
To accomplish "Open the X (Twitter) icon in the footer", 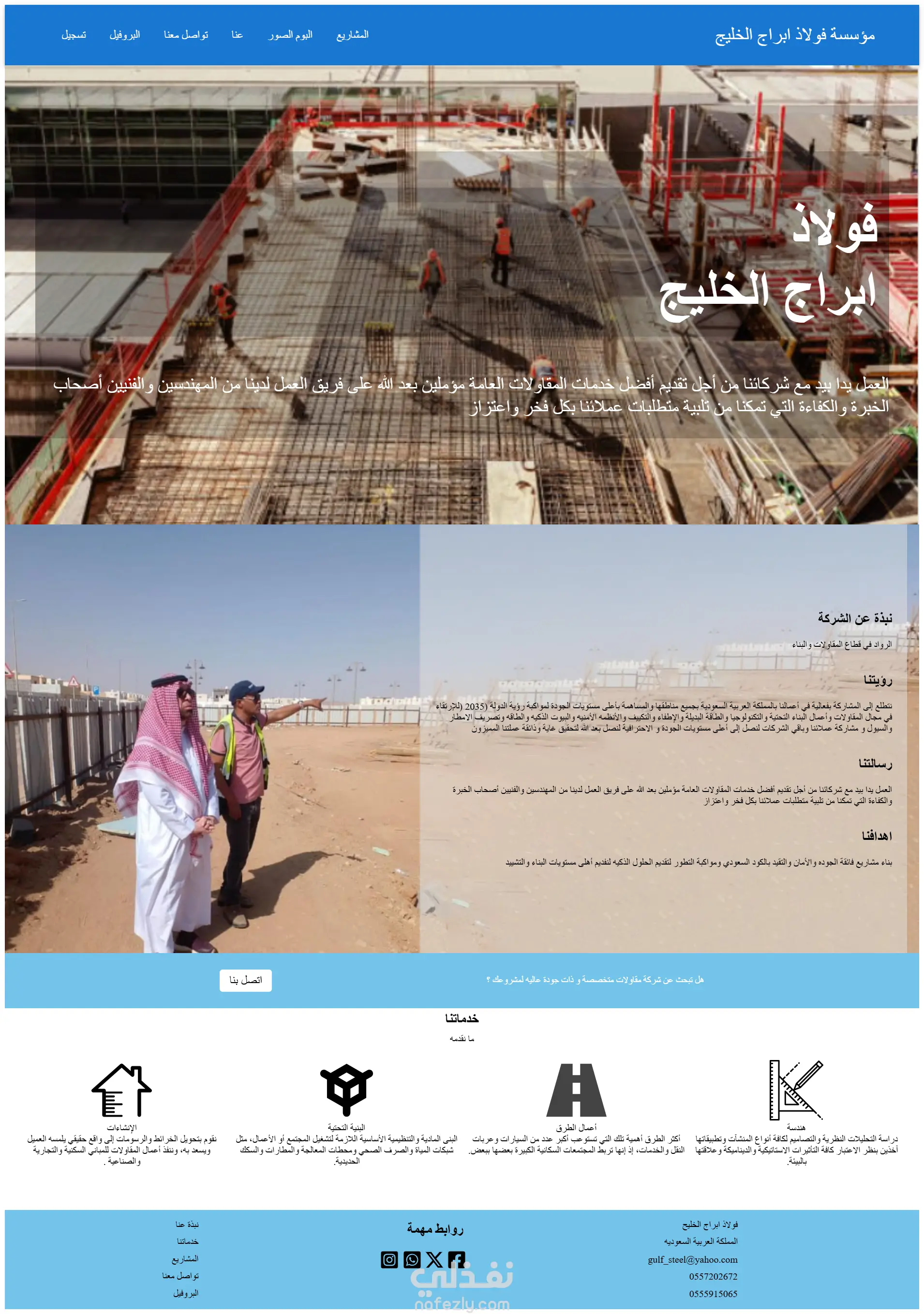I will tap(434, 1260).
